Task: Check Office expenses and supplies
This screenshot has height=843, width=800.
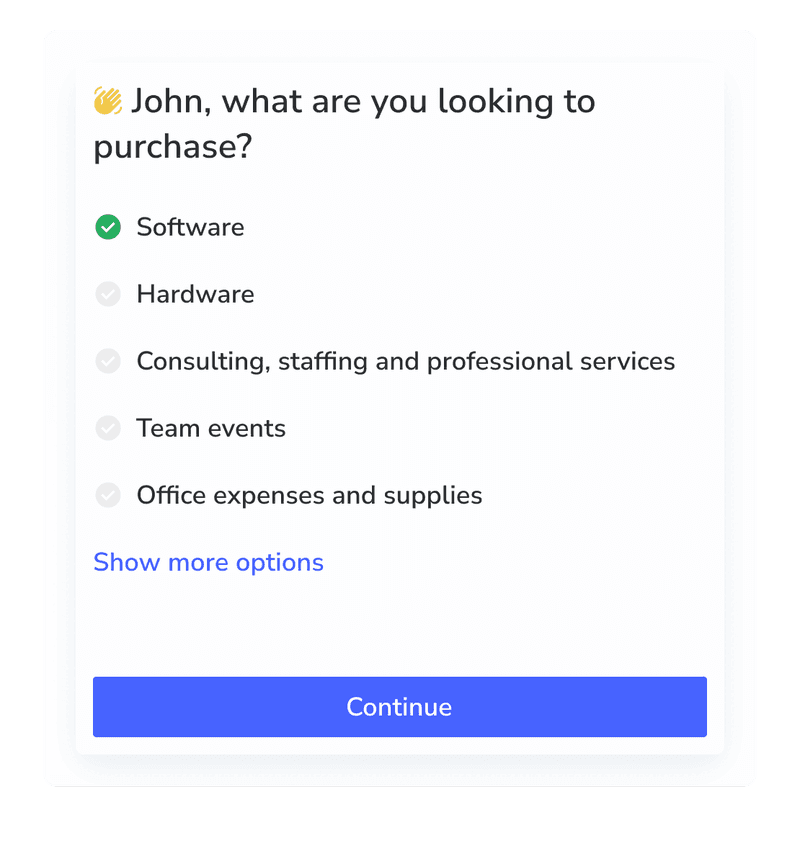Action: pos(108,495)
